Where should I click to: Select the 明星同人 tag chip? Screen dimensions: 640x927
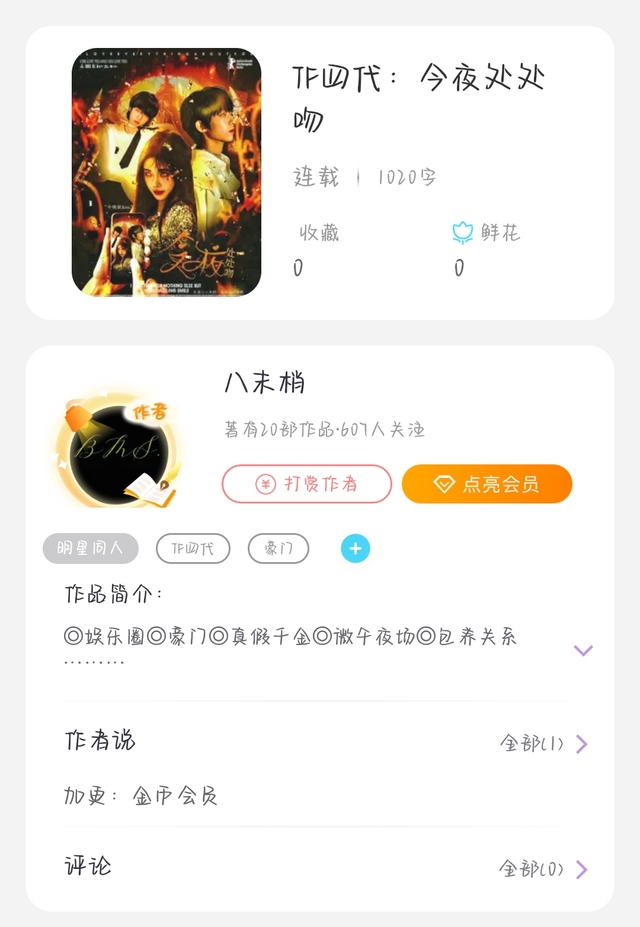tap(90, 548)
